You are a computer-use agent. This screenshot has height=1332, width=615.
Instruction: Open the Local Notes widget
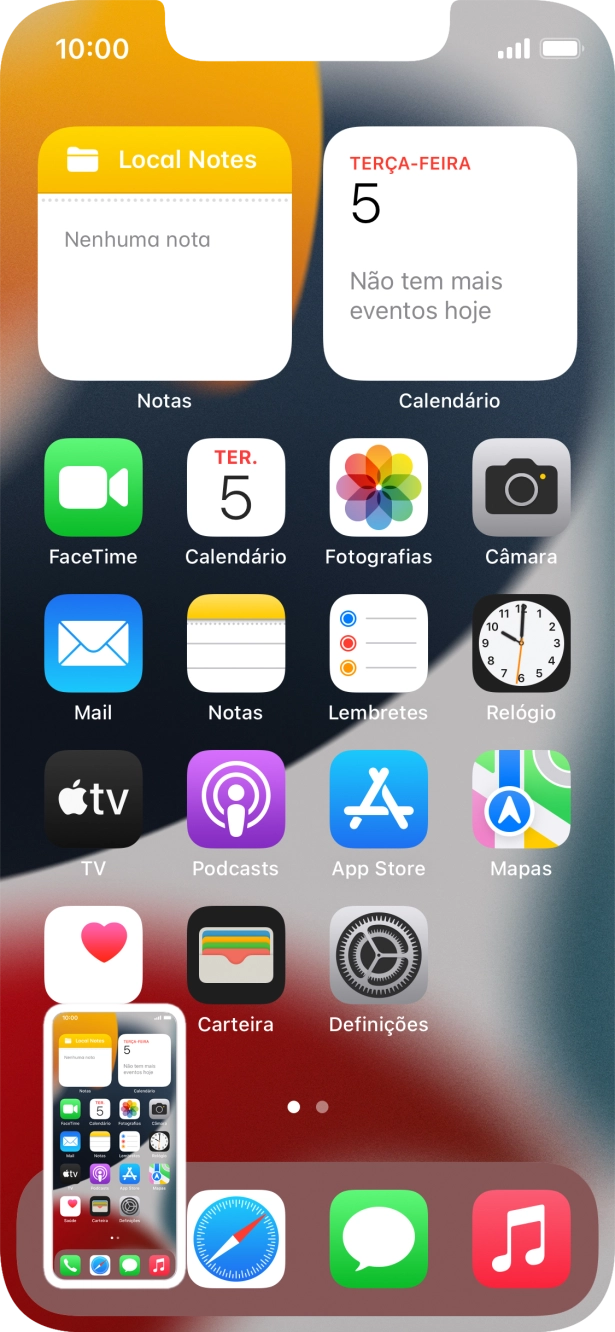[165, 254]
